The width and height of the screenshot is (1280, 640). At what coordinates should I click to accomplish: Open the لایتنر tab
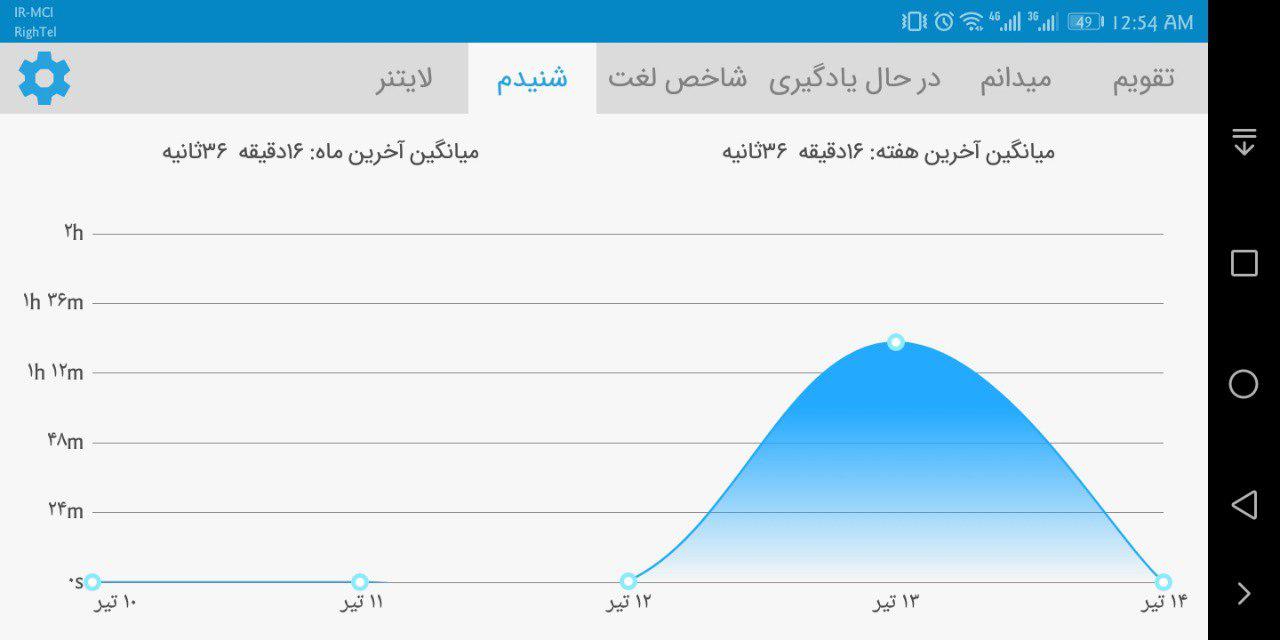coord(404,79)
